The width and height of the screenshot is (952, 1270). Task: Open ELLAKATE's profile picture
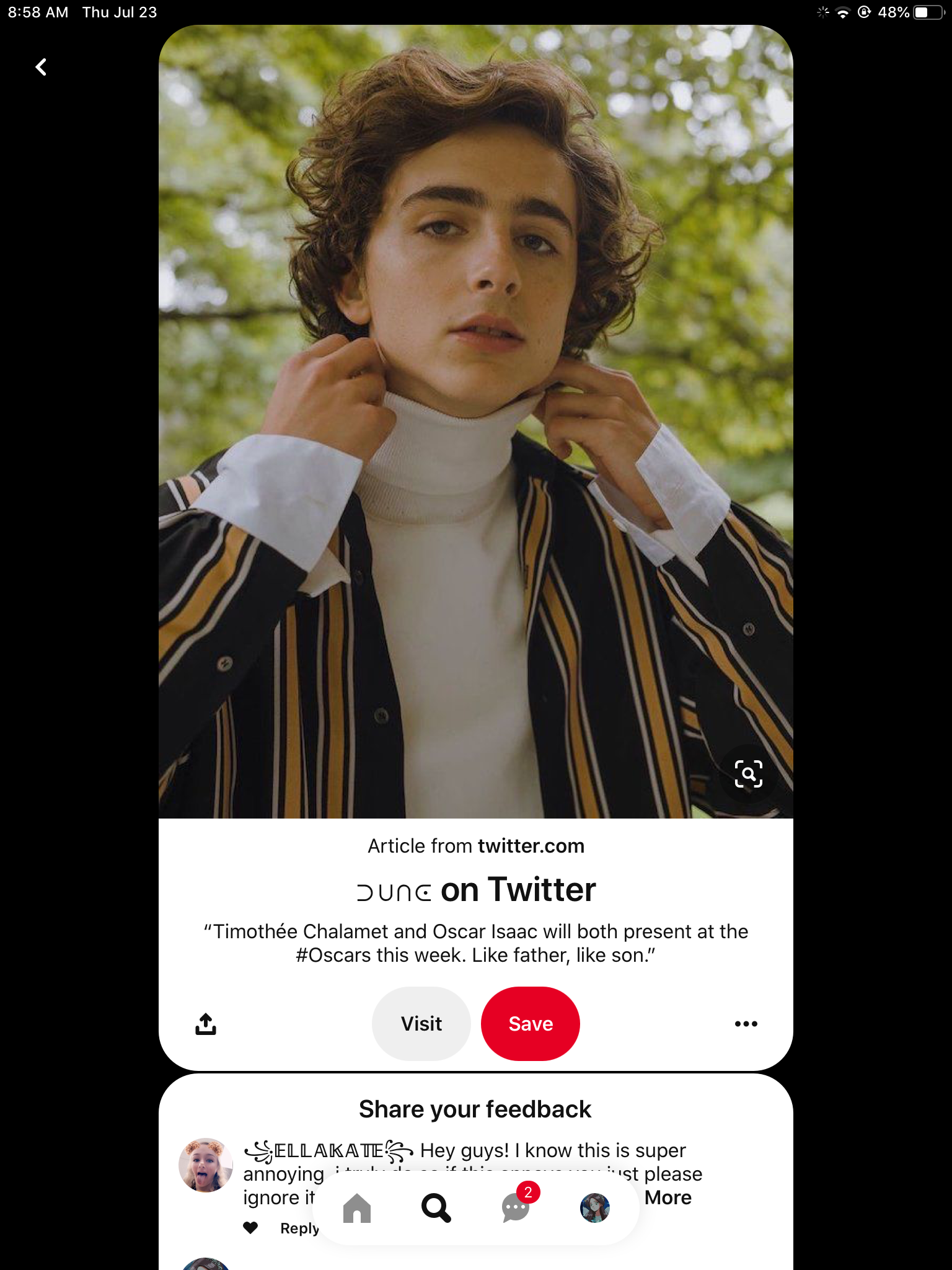pos(206,1165)
